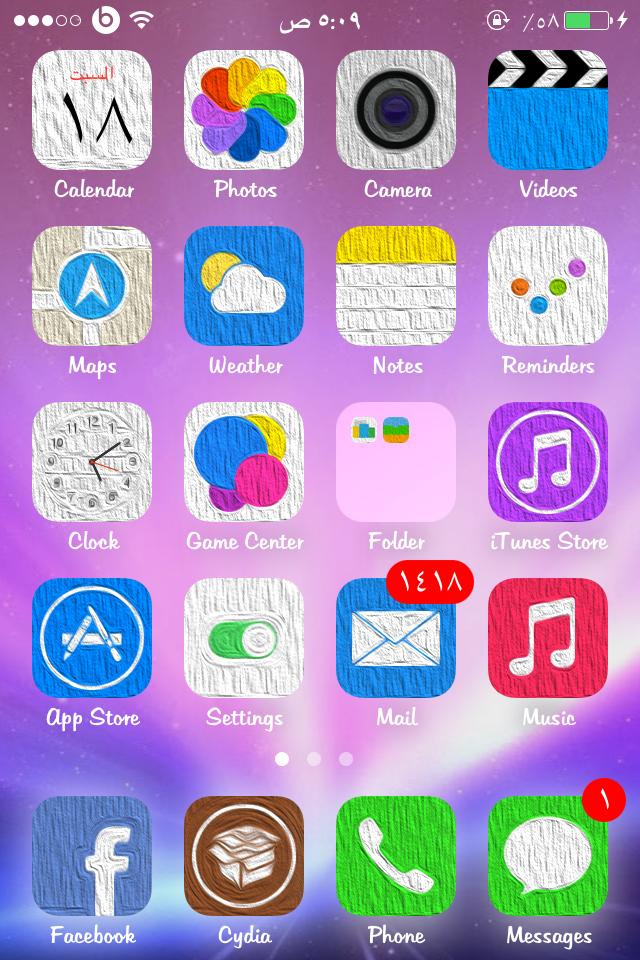Launch Game Center

click(244, 462)
